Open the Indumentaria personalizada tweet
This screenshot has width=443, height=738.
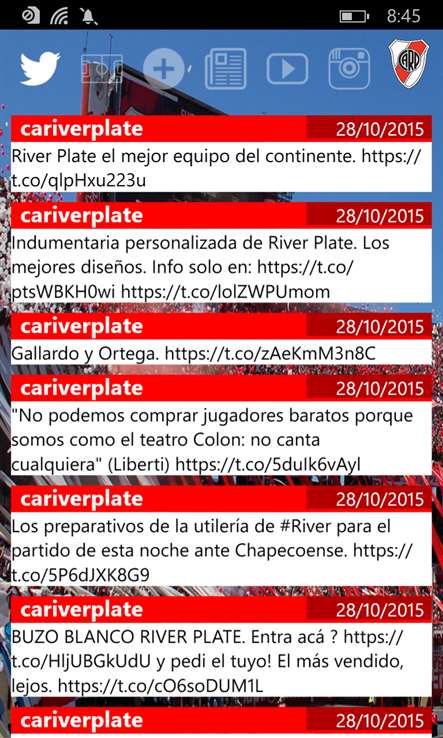click(221, 253)
